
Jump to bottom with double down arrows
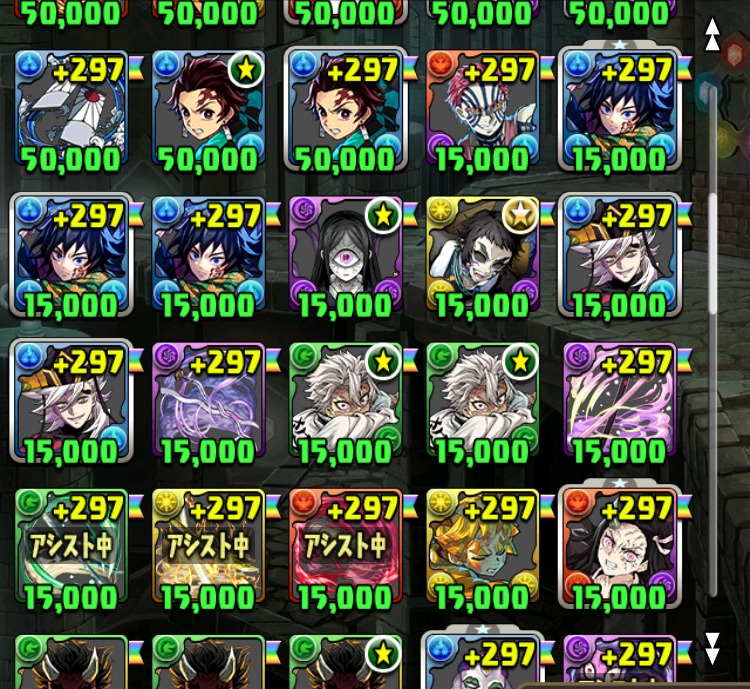712,648
